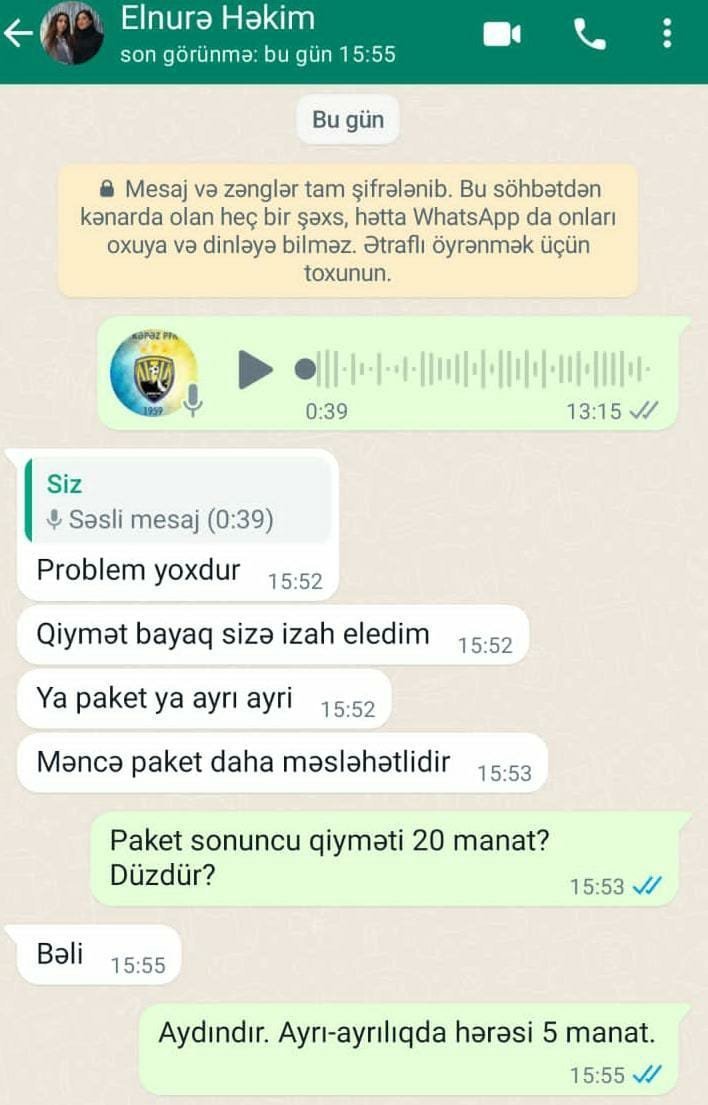Tap the encryption notice to learn more
Image resolution: width=708 pixels, height=1105 pixels.
coord(347,230)
